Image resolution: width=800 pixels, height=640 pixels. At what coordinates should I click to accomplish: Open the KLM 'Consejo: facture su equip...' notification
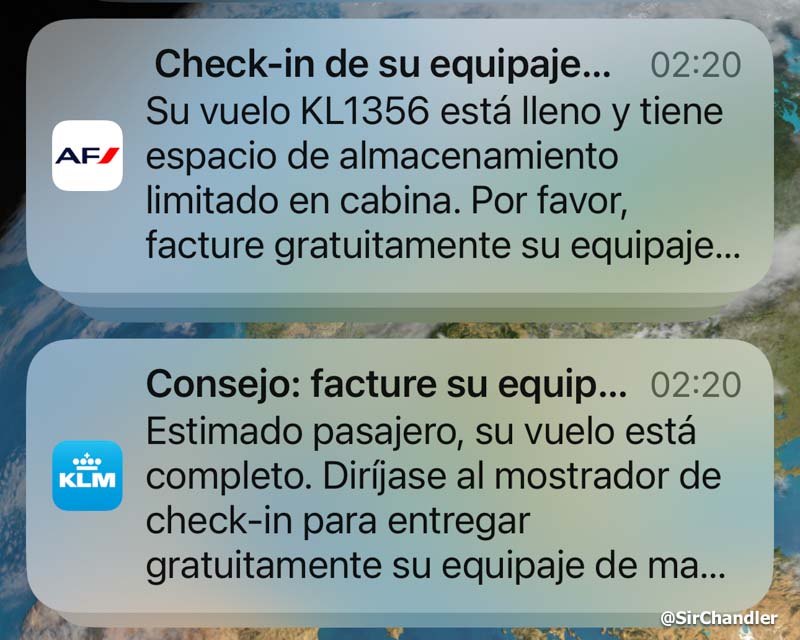[400, 475]
